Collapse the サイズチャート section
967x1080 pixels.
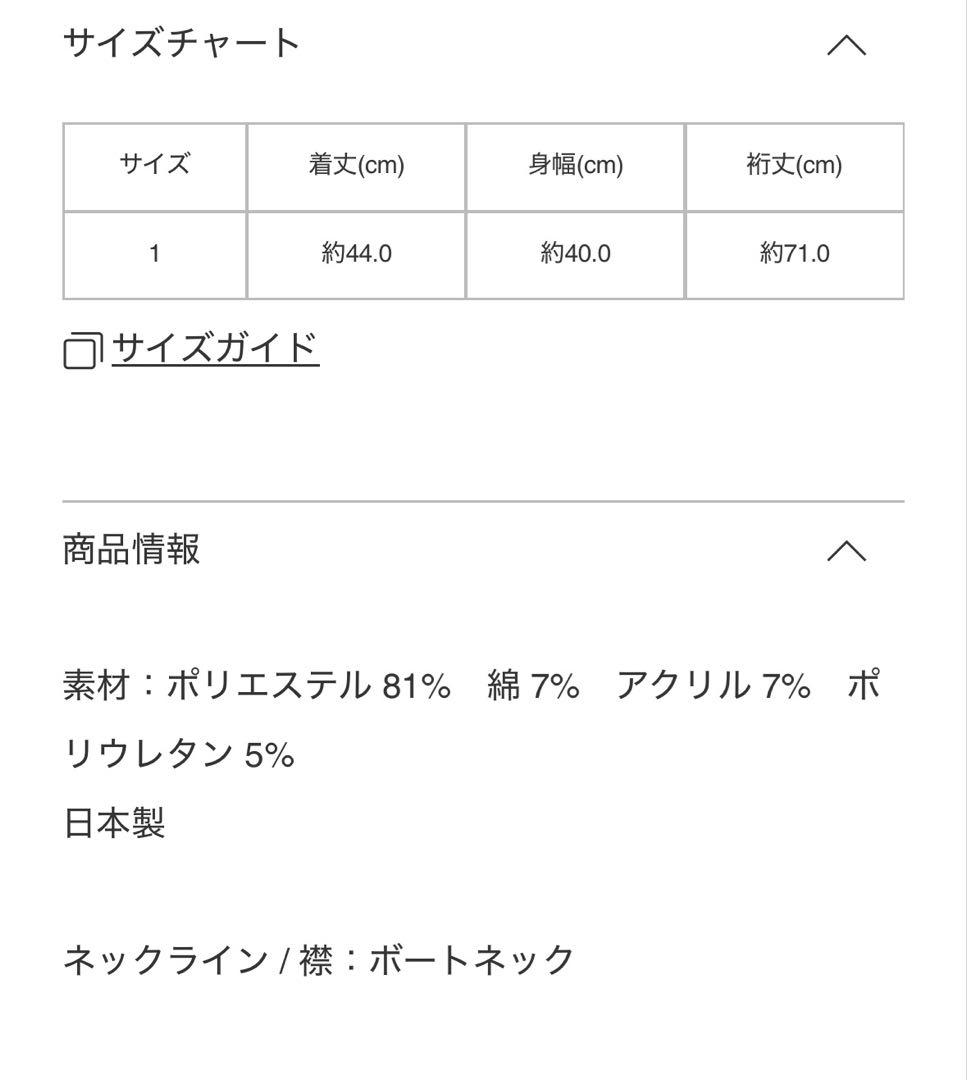point(847,45)
